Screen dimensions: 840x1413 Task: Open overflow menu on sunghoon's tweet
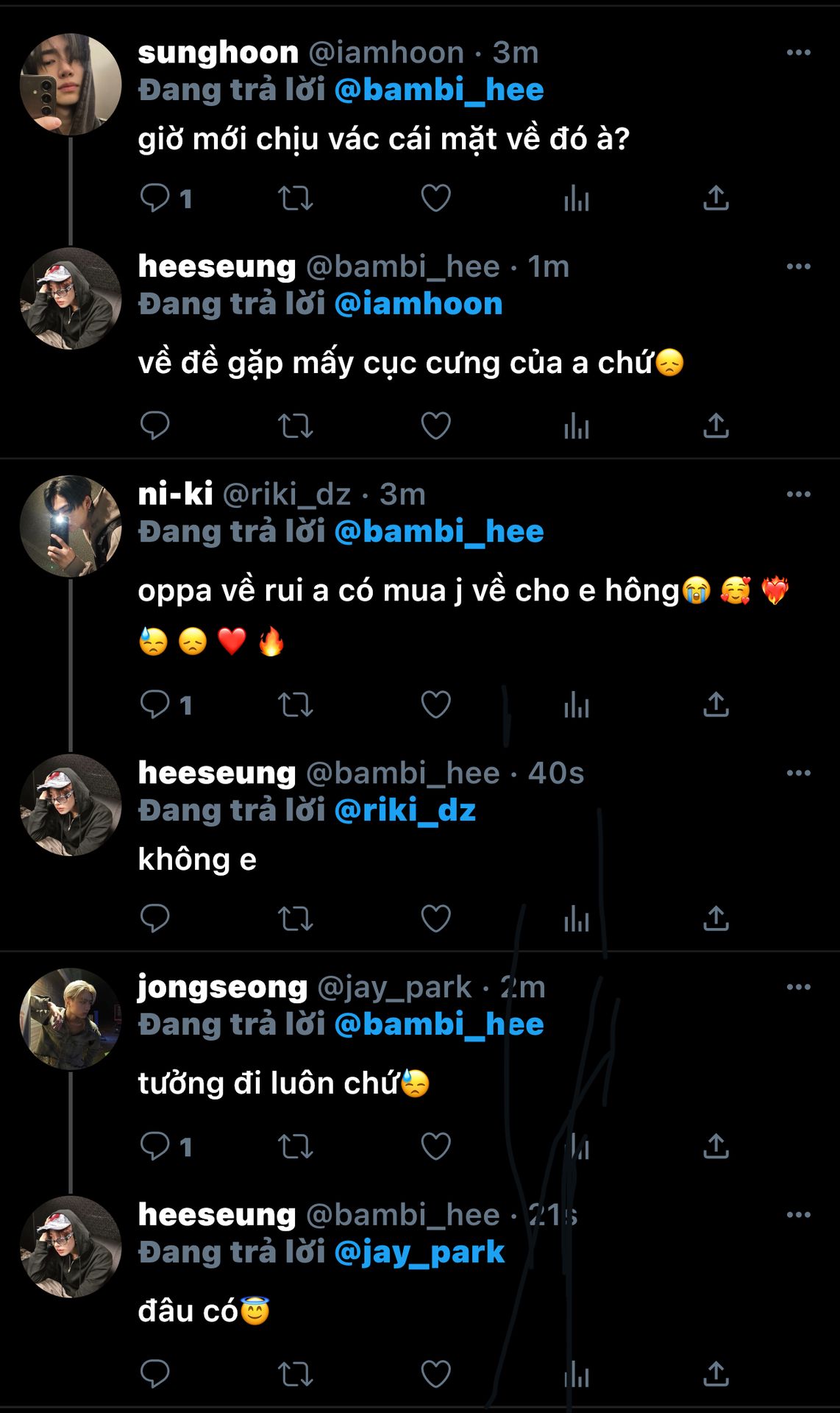point(798,53)
